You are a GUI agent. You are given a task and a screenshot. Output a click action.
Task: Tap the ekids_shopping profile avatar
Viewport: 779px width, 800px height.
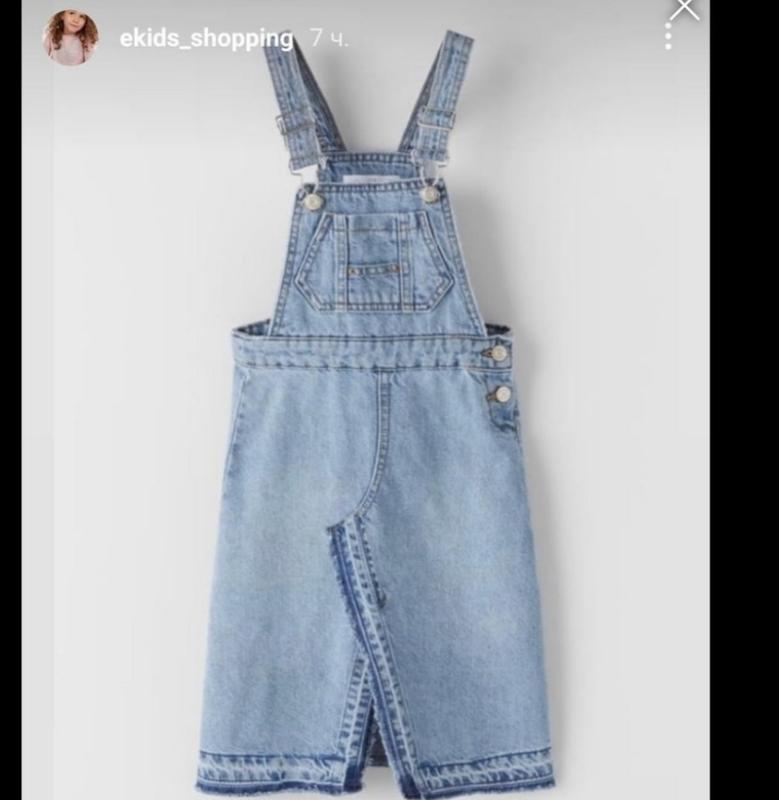click(70, 38)
